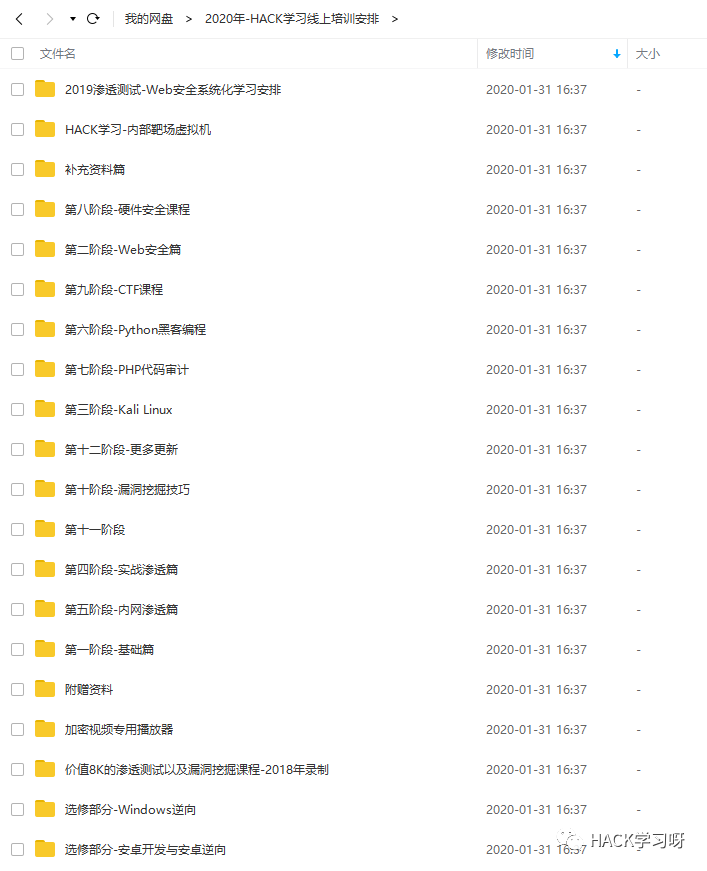This screenshot has width=707, height=871.
Task: Check the box for 第八阶段-硬件安全课程
Action: (x=17, y=210)
